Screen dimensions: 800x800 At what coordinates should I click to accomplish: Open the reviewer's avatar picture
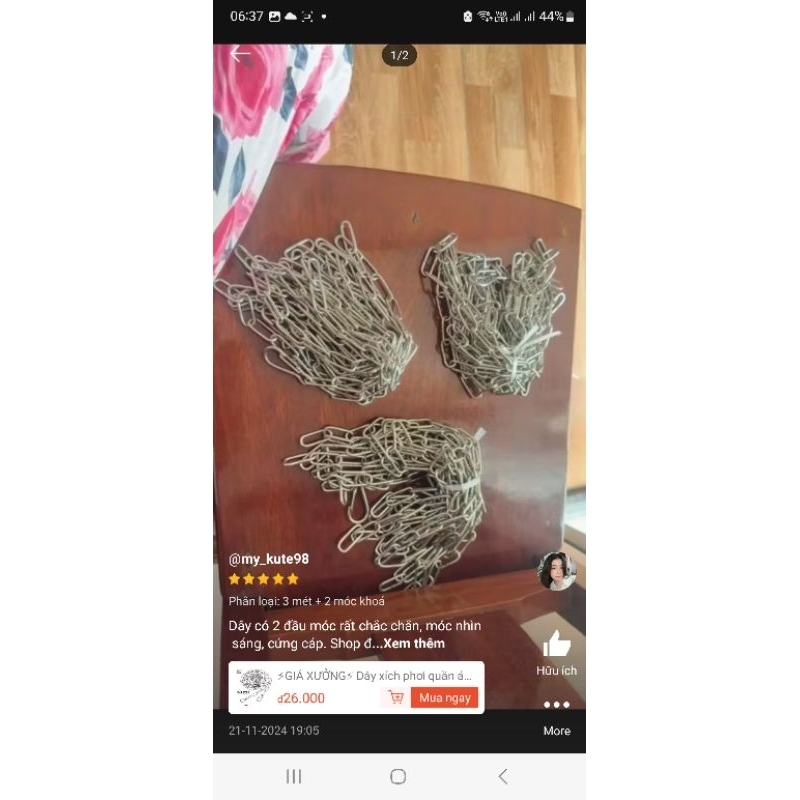(x=556, y=571)
